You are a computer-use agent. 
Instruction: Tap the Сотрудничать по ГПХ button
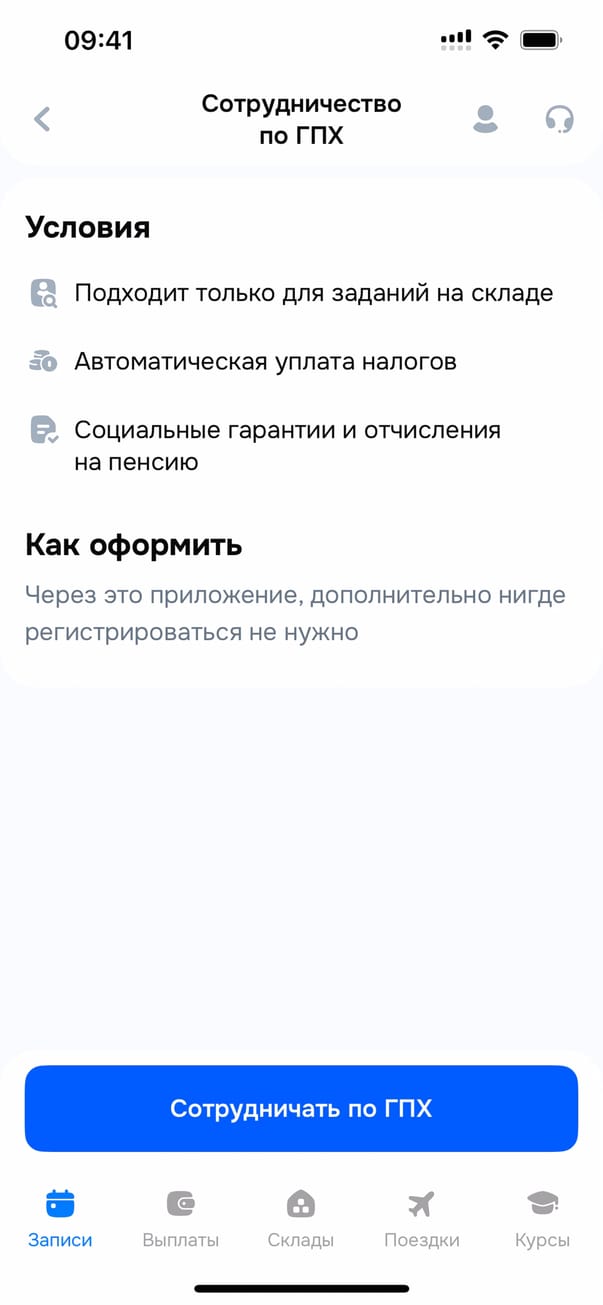(x=301, y=1108)
